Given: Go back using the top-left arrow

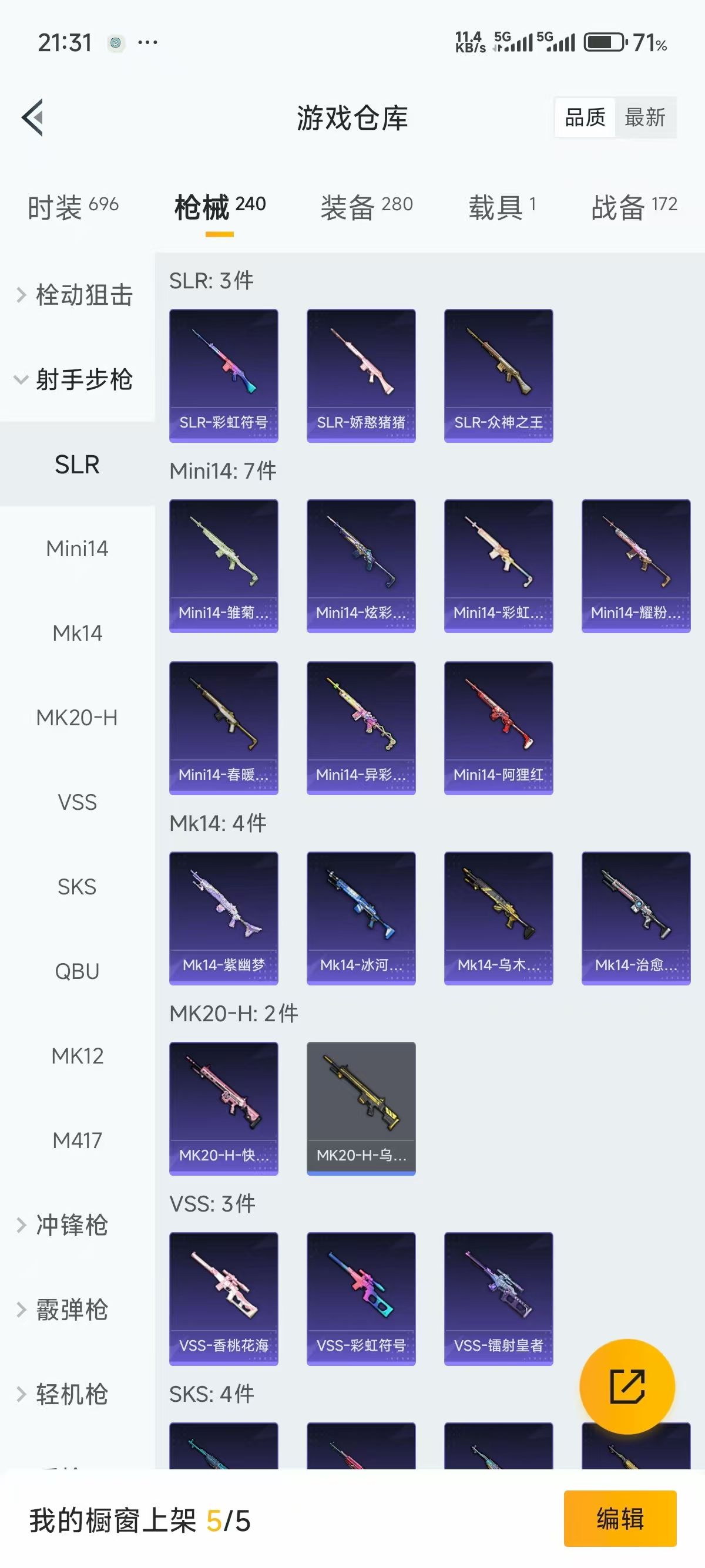Looking at the screenshot, I should [x=33, y=117].
